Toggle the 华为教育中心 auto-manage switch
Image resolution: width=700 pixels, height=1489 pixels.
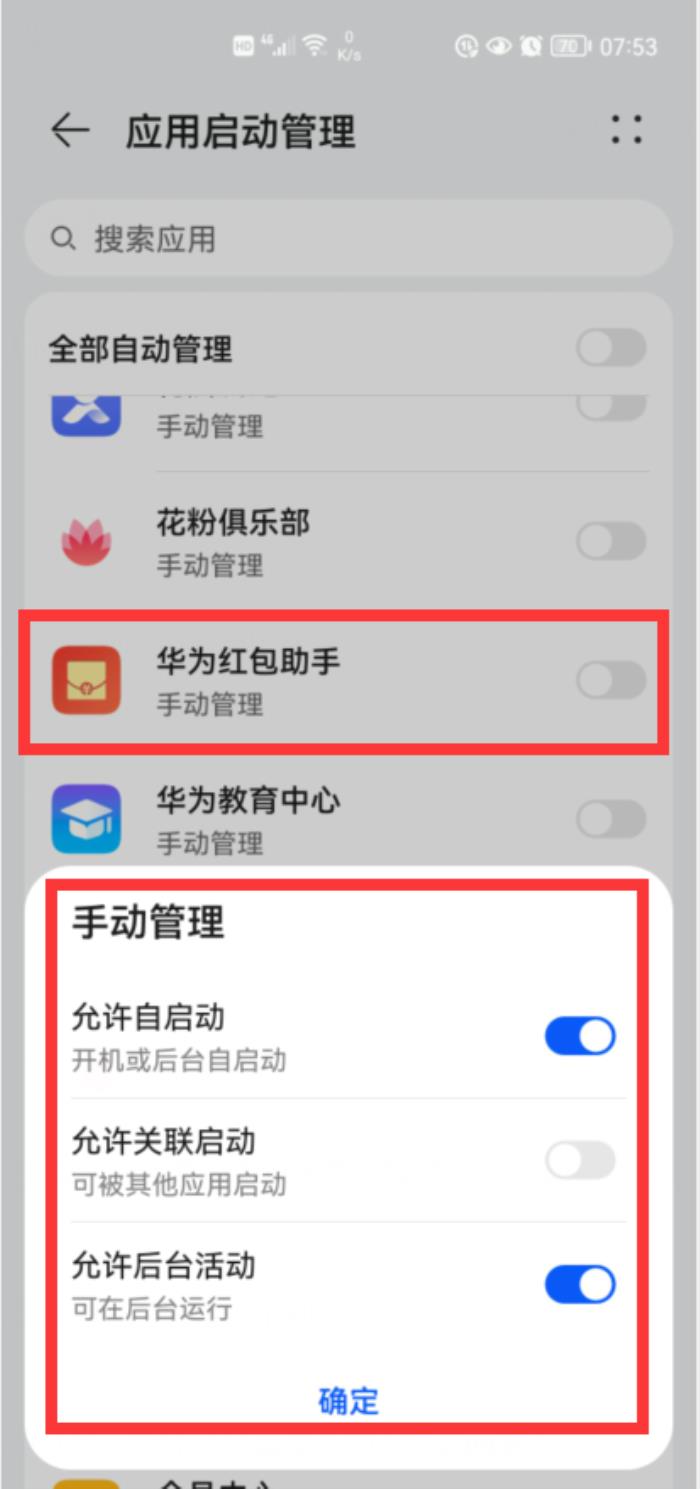tap(611, 820)
